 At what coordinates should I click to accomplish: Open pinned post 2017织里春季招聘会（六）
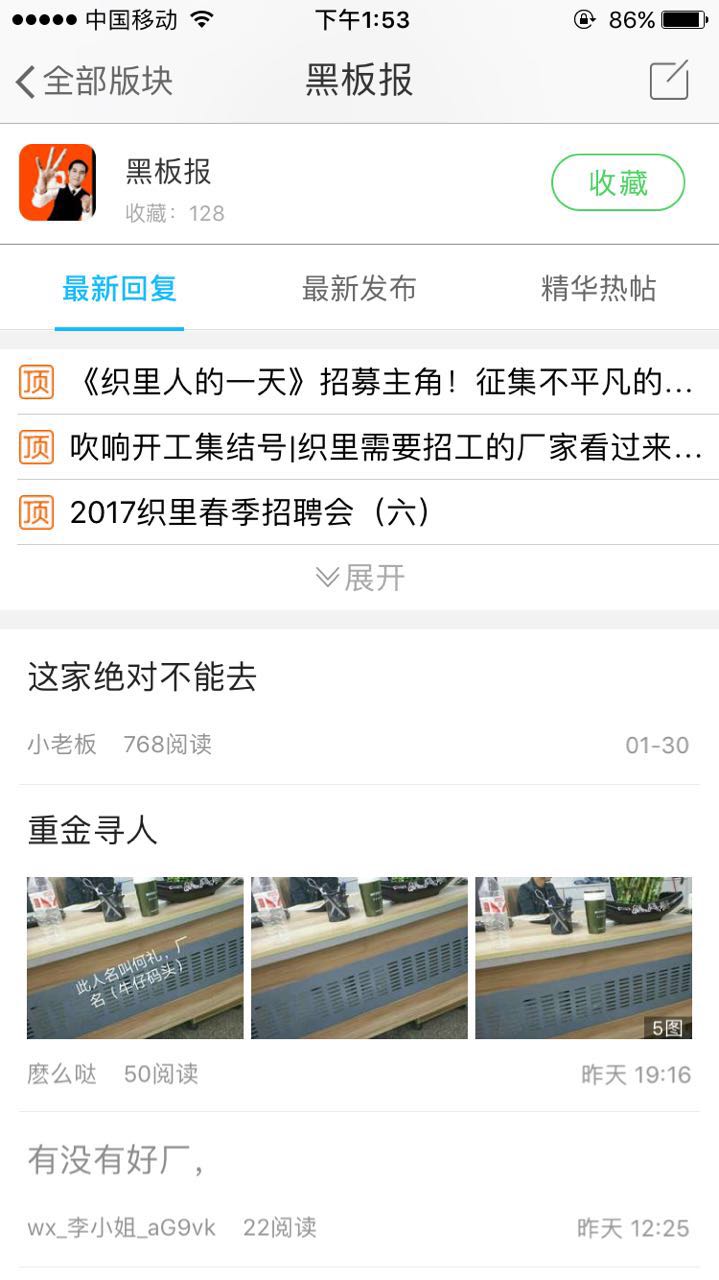coord(250,513)
